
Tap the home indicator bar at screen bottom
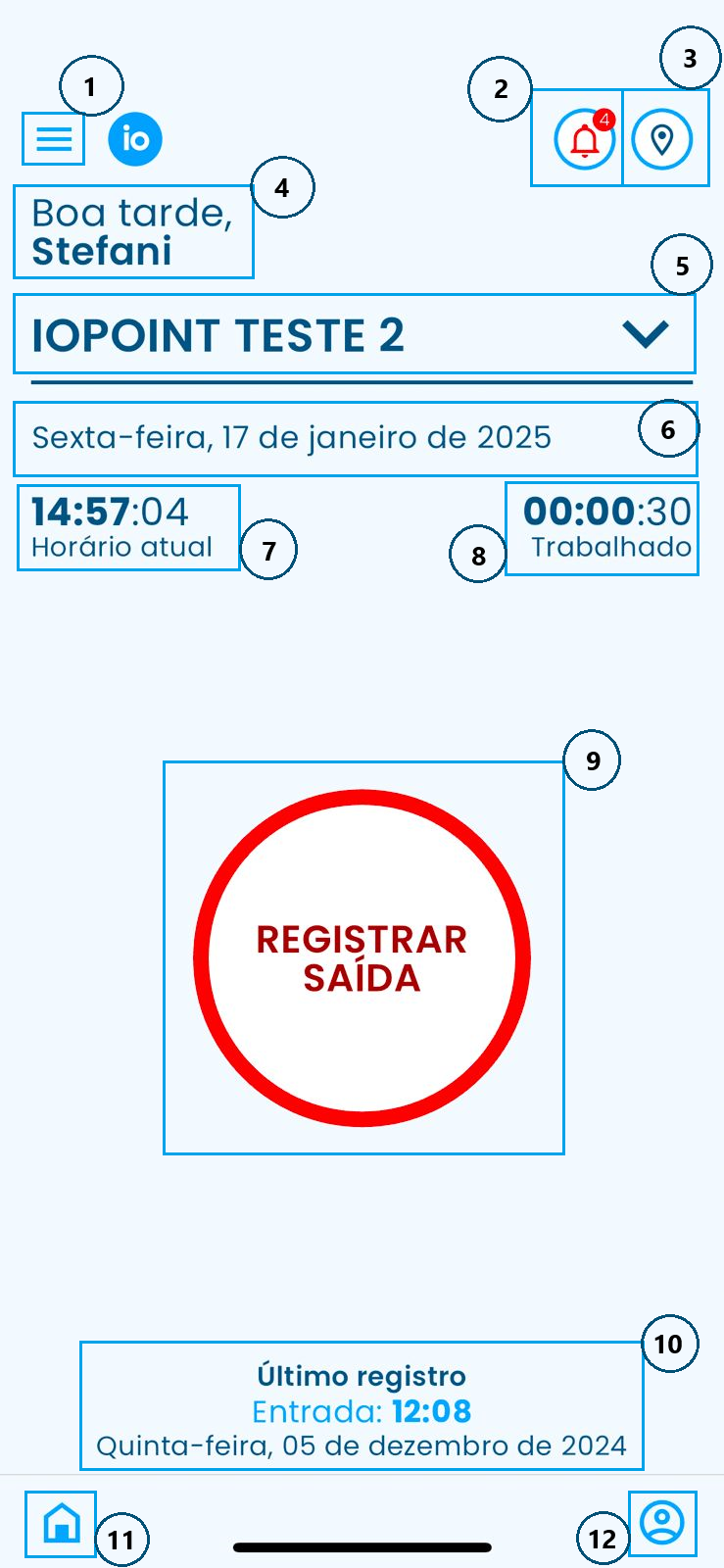[362, 1548]
